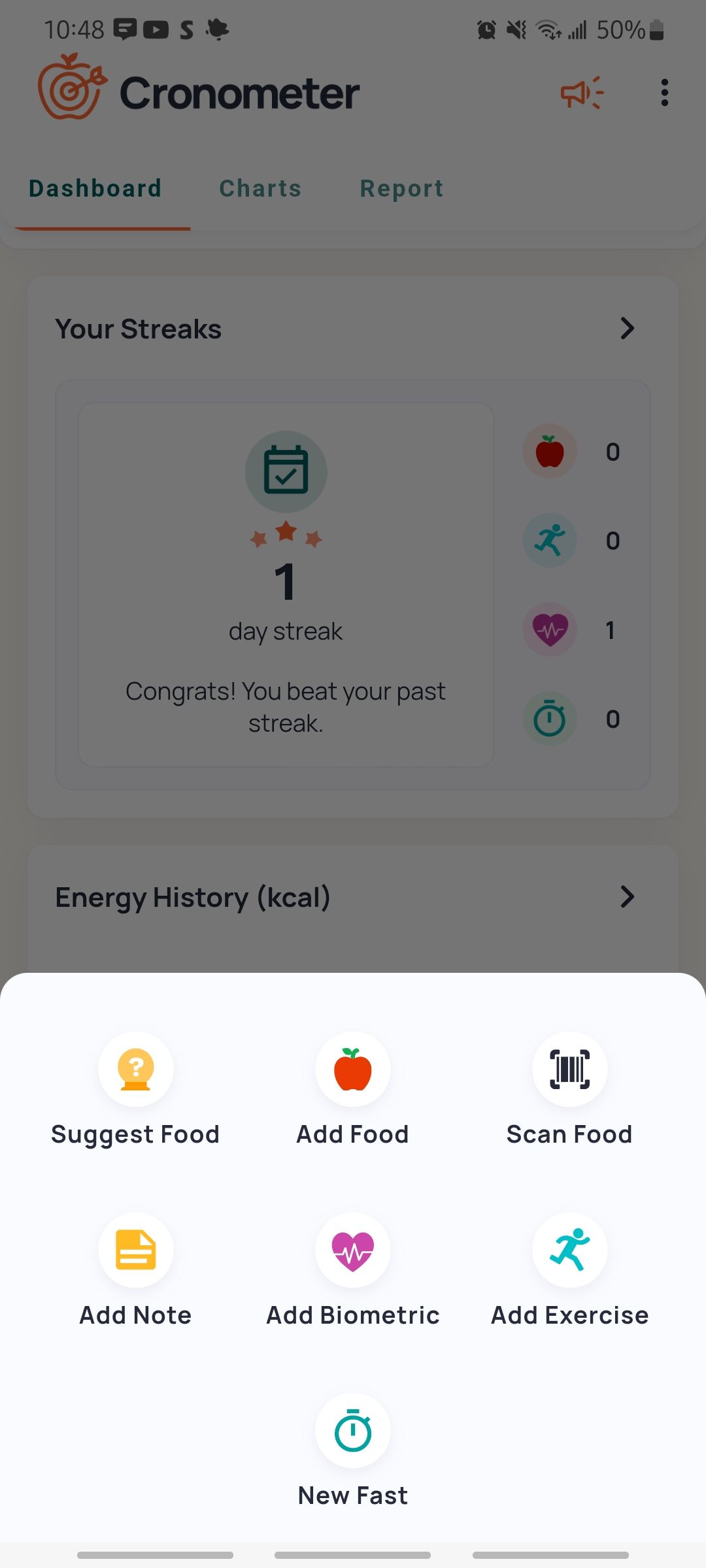This screenshot has height=1568, width=706.
Task: Start a New Fast timer
Action: (352, 1431)
